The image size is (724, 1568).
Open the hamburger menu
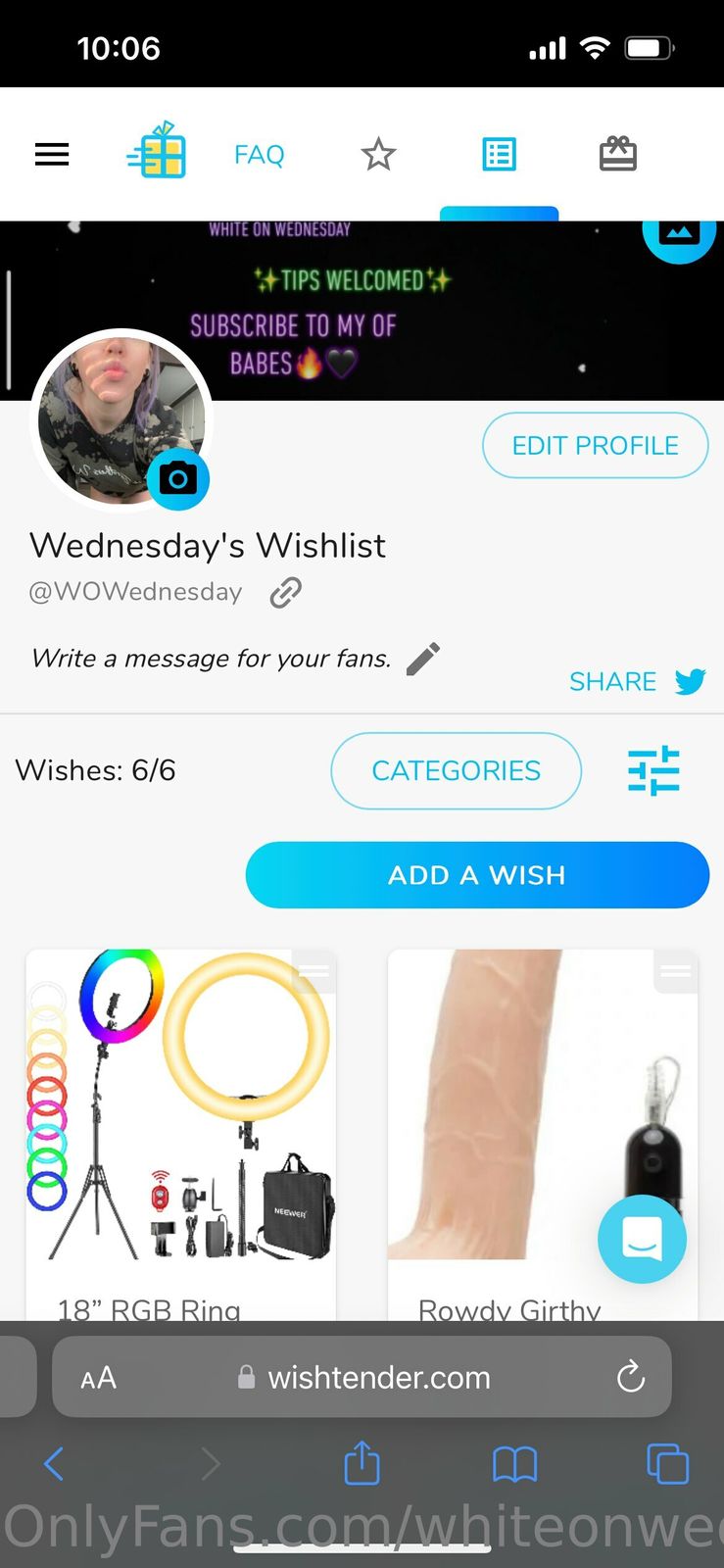click(x=52, y=154)
